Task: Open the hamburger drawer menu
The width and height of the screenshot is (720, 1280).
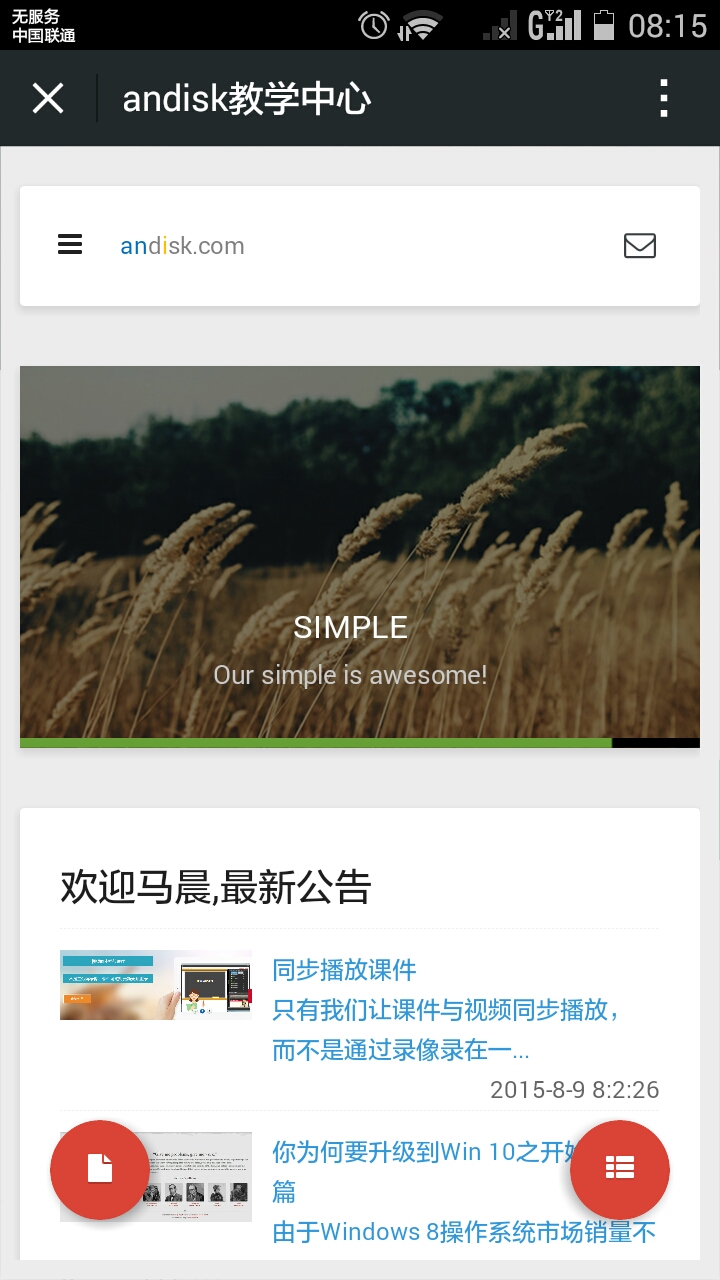Action: tap(70, 245)
